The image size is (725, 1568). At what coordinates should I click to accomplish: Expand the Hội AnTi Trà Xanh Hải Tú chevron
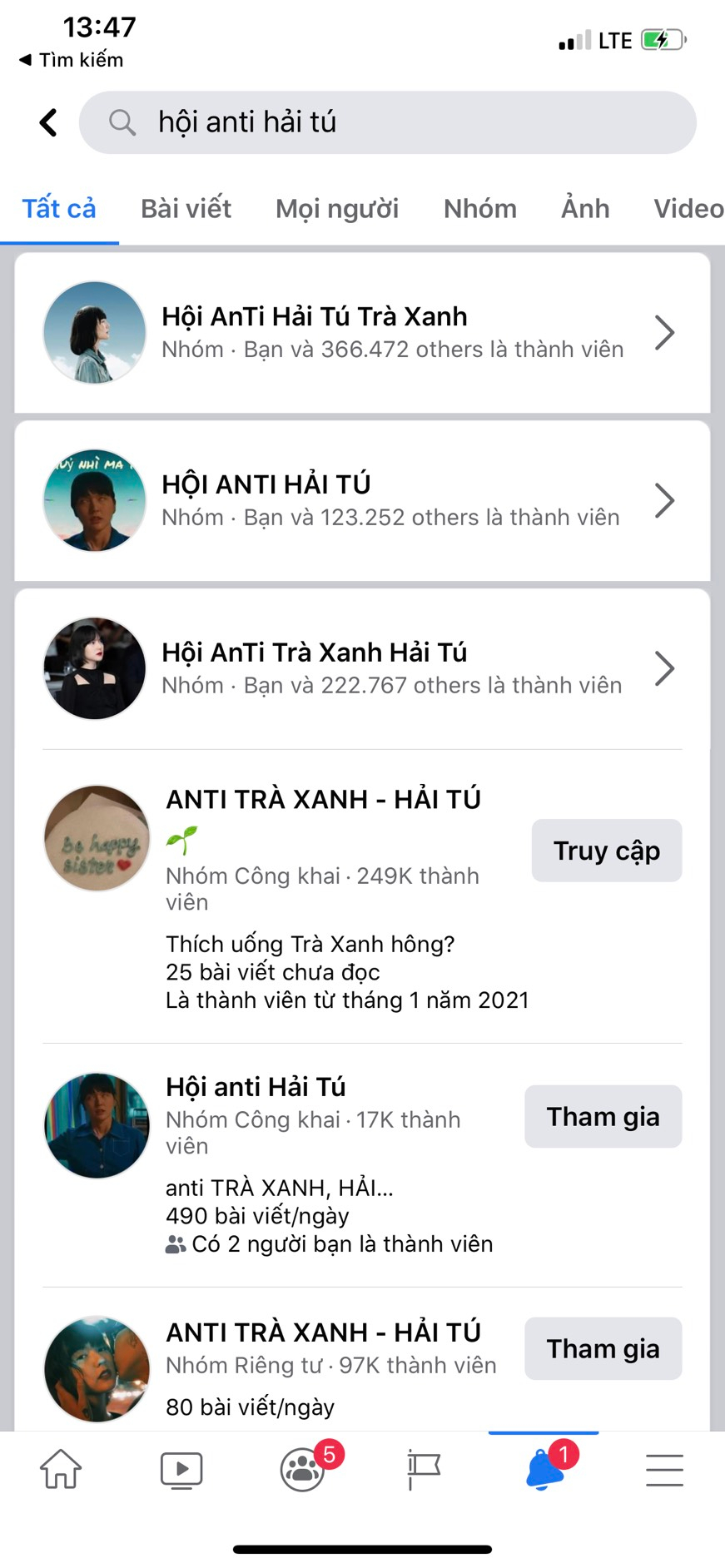coord(665,667)
